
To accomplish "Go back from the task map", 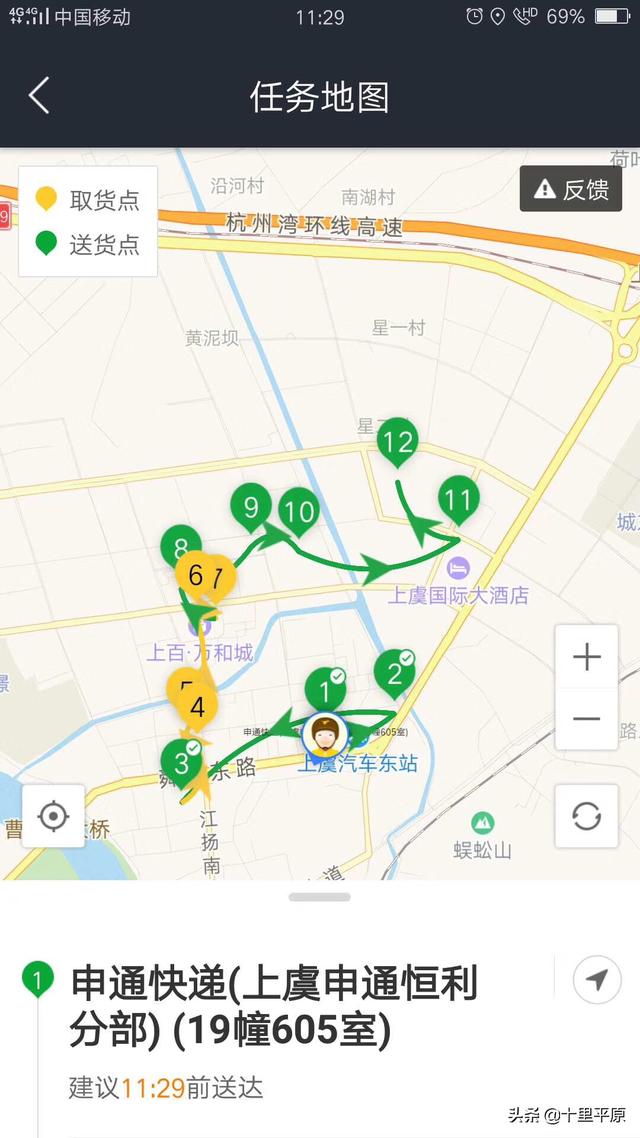I will click(39, 97).
